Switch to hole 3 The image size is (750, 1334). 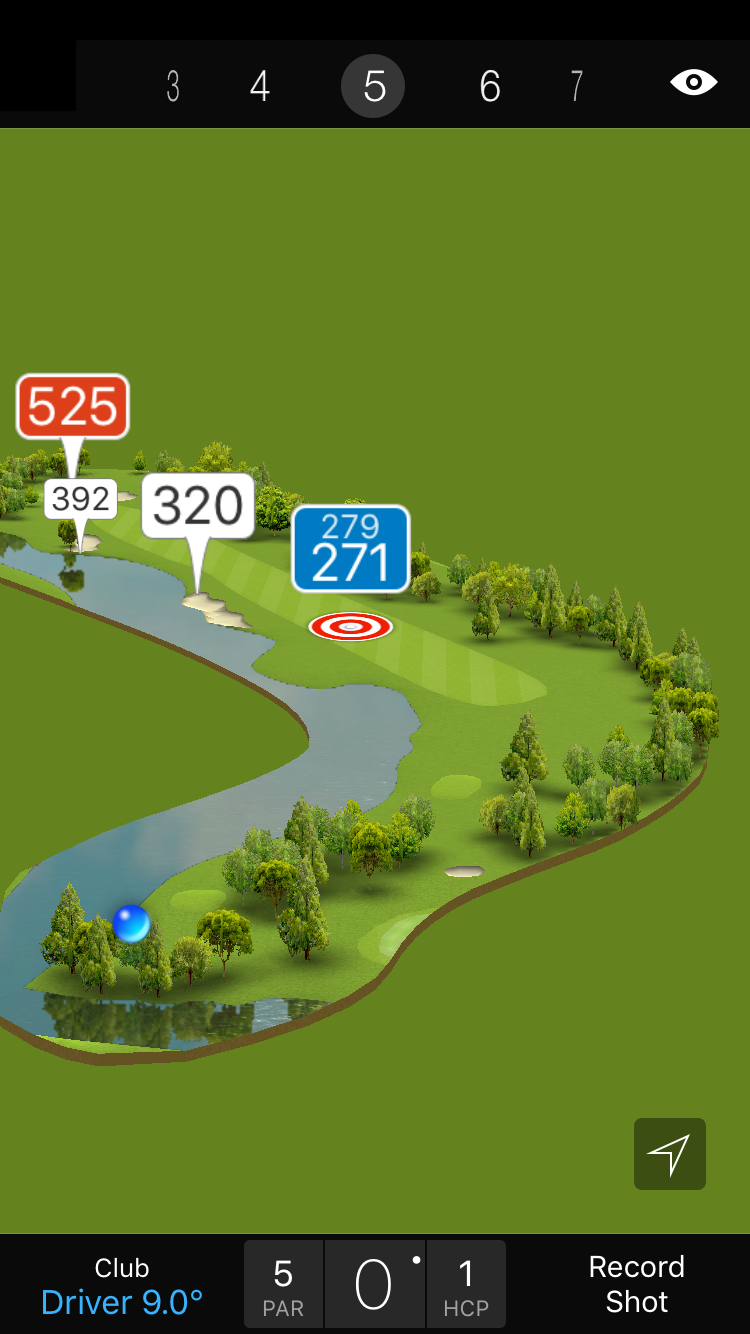pos(173,87)
